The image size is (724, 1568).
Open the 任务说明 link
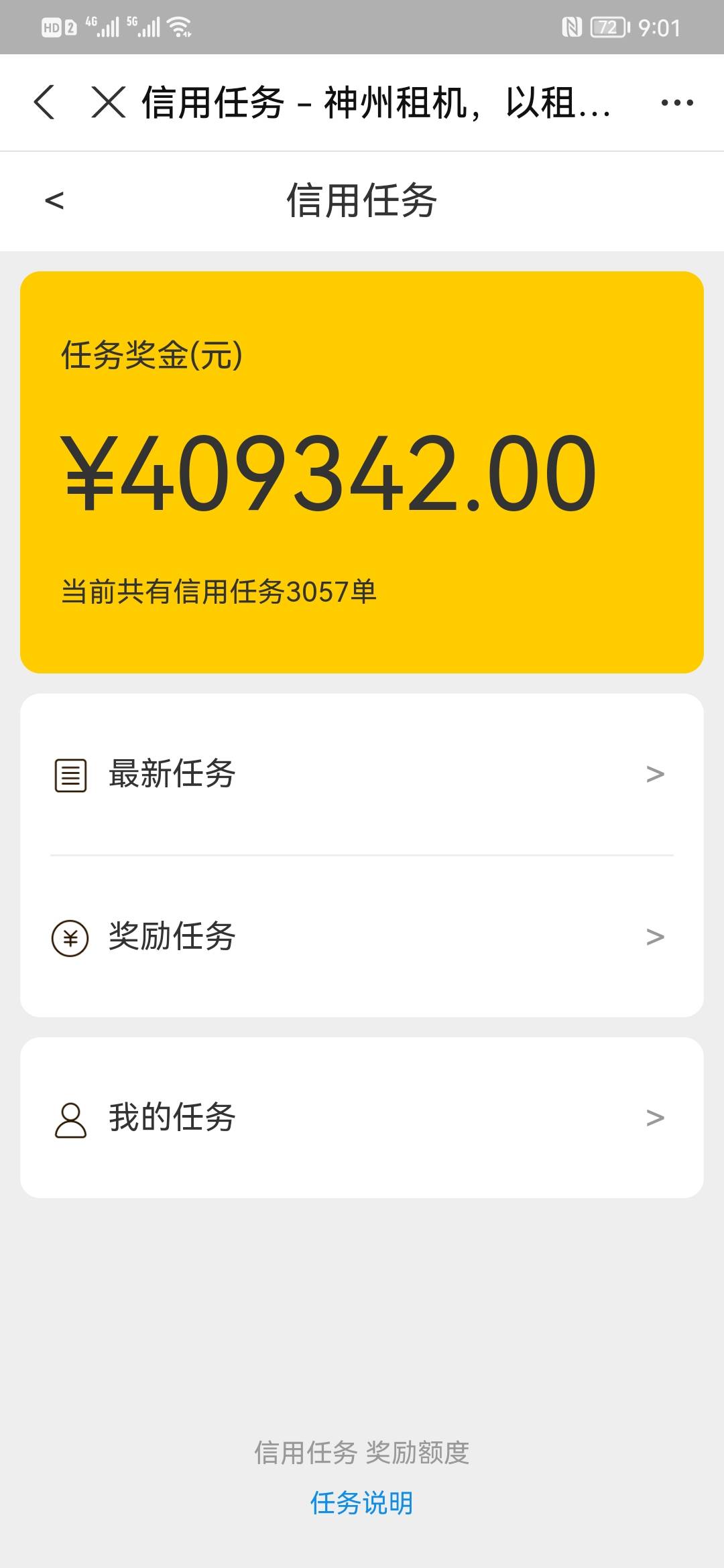pos(362,1503)
